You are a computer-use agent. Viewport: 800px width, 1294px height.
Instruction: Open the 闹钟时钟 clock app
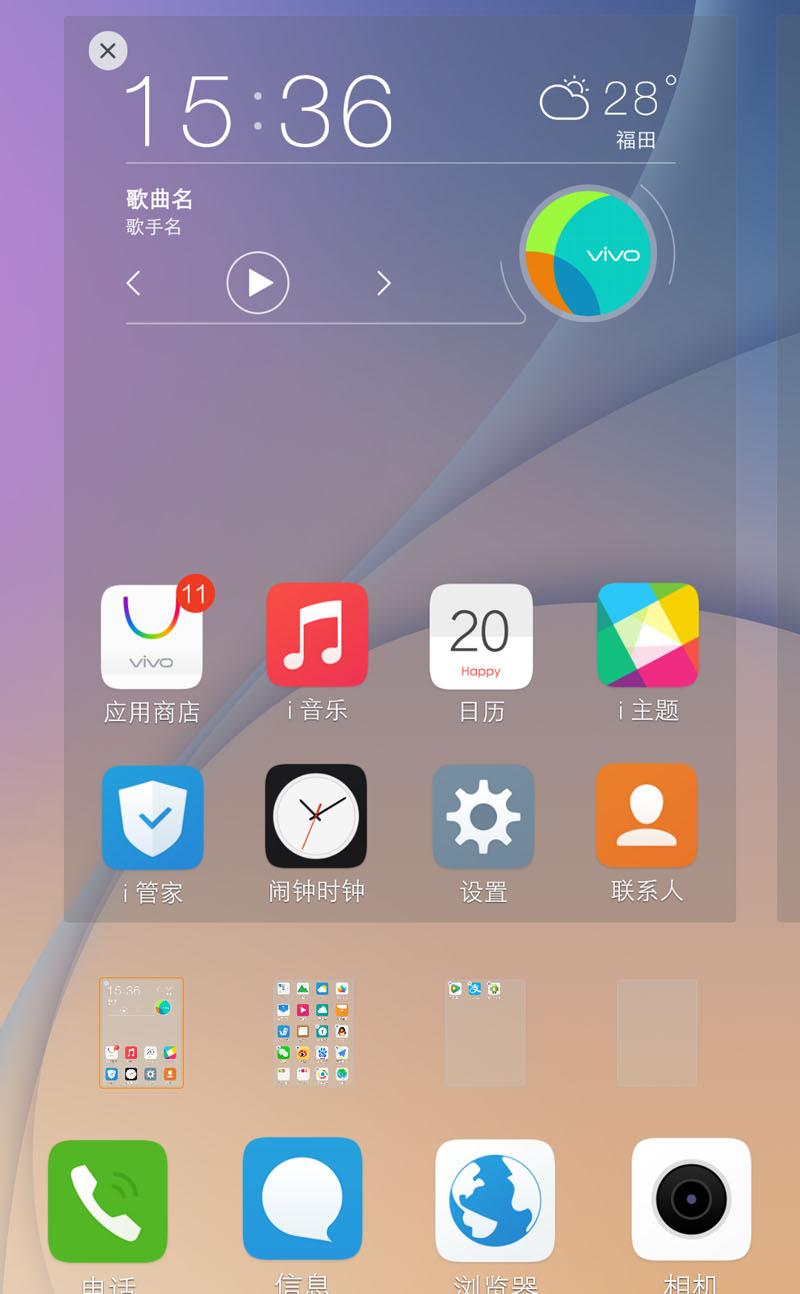[316, 817]
